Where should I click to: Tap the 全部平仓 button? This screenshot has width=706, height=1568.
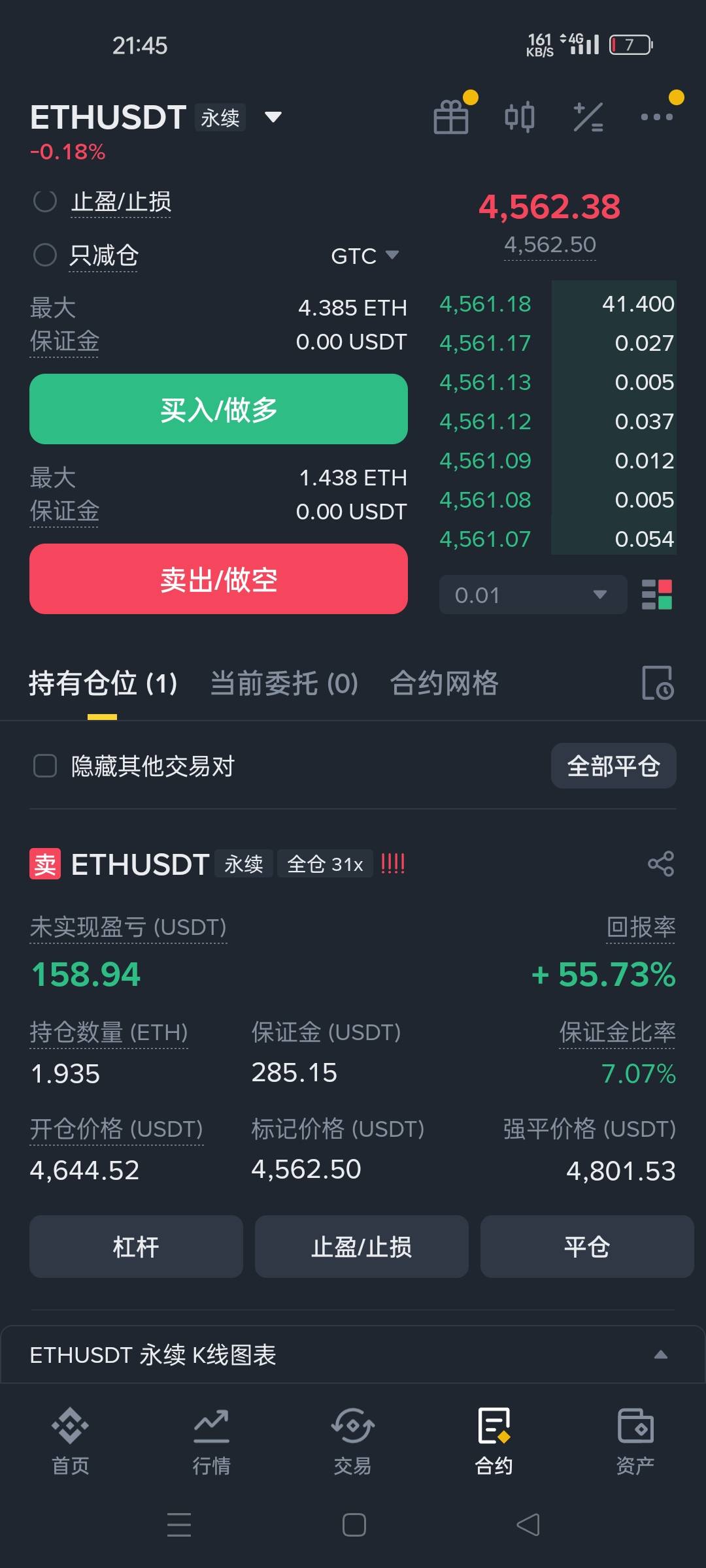point(613,766)
